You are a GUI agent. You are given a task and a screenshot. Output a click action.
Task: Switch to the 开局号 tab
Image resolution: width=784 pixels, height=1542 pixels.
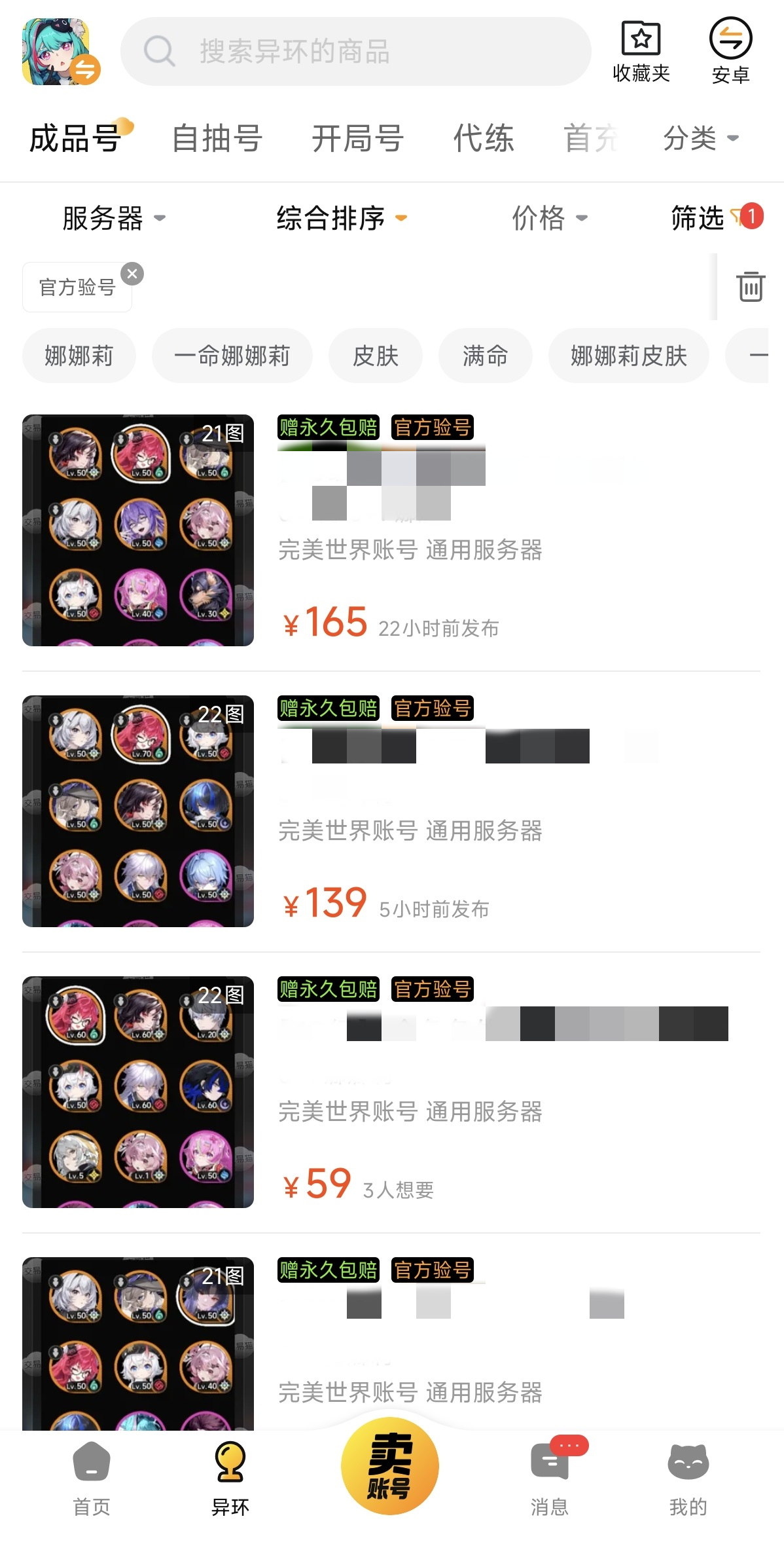[x=357, y=139]
